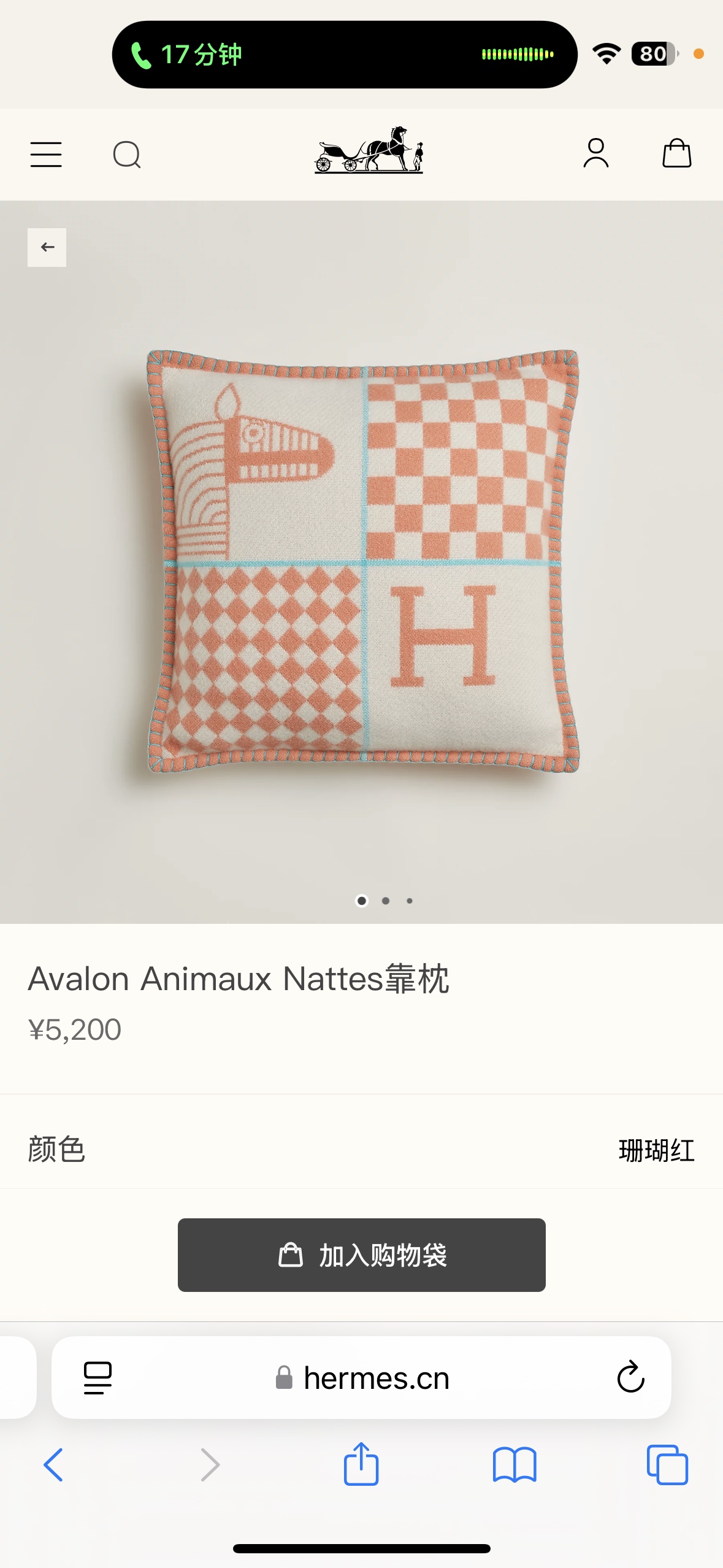Show all open Safari tabs

point(667,1465)
